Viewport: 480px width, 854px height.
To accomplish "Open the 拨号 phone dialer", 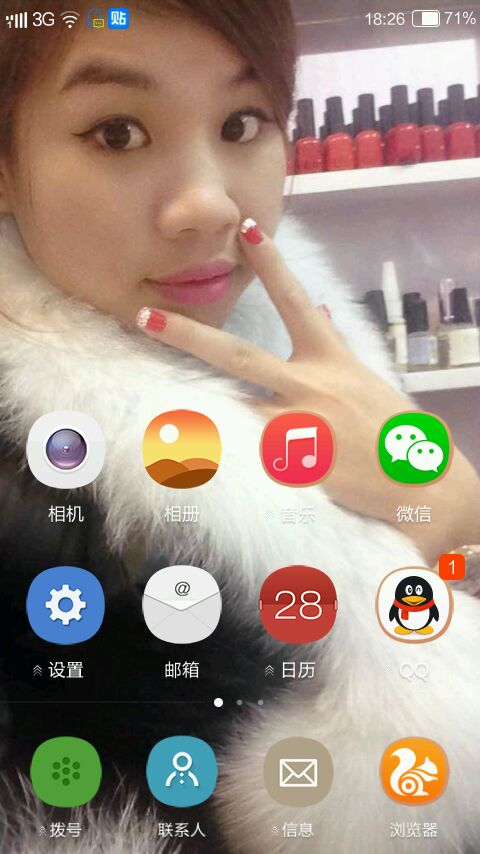I will coord(66,772).
